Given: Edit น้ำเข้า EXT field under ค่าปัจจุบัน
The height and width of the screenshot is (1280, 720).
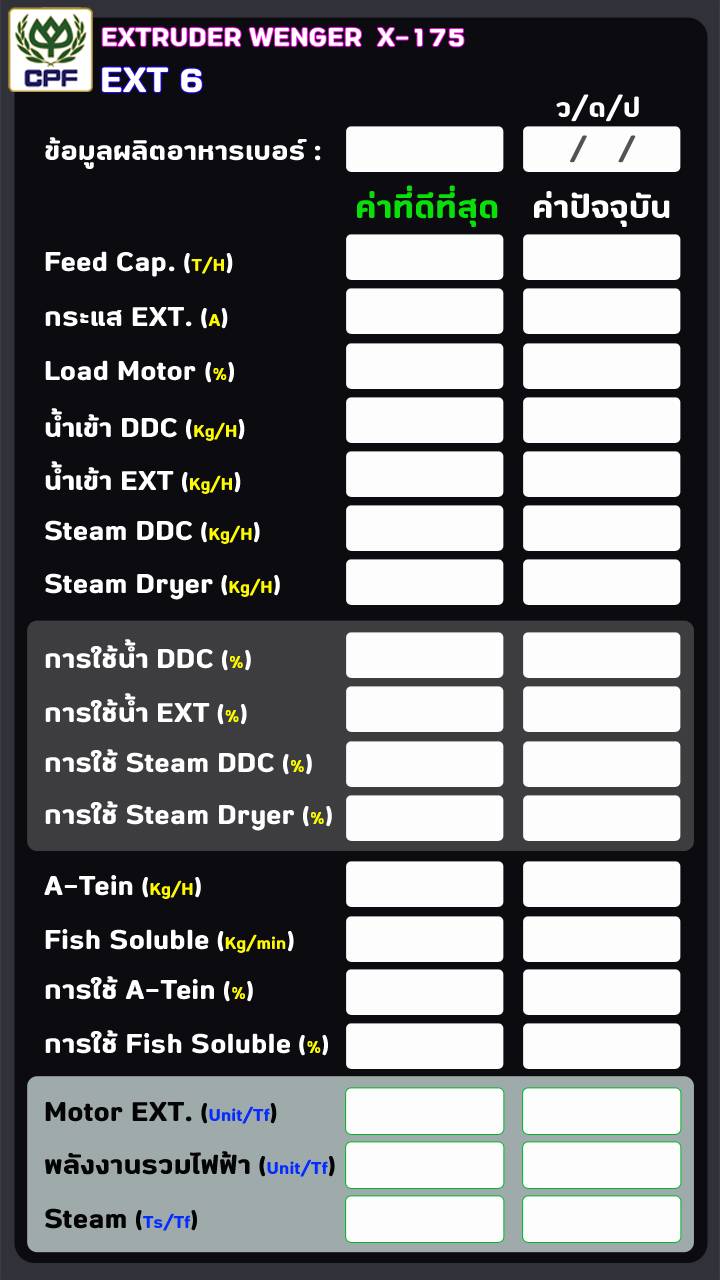Looking at the screenshot, I should (601, 474).
